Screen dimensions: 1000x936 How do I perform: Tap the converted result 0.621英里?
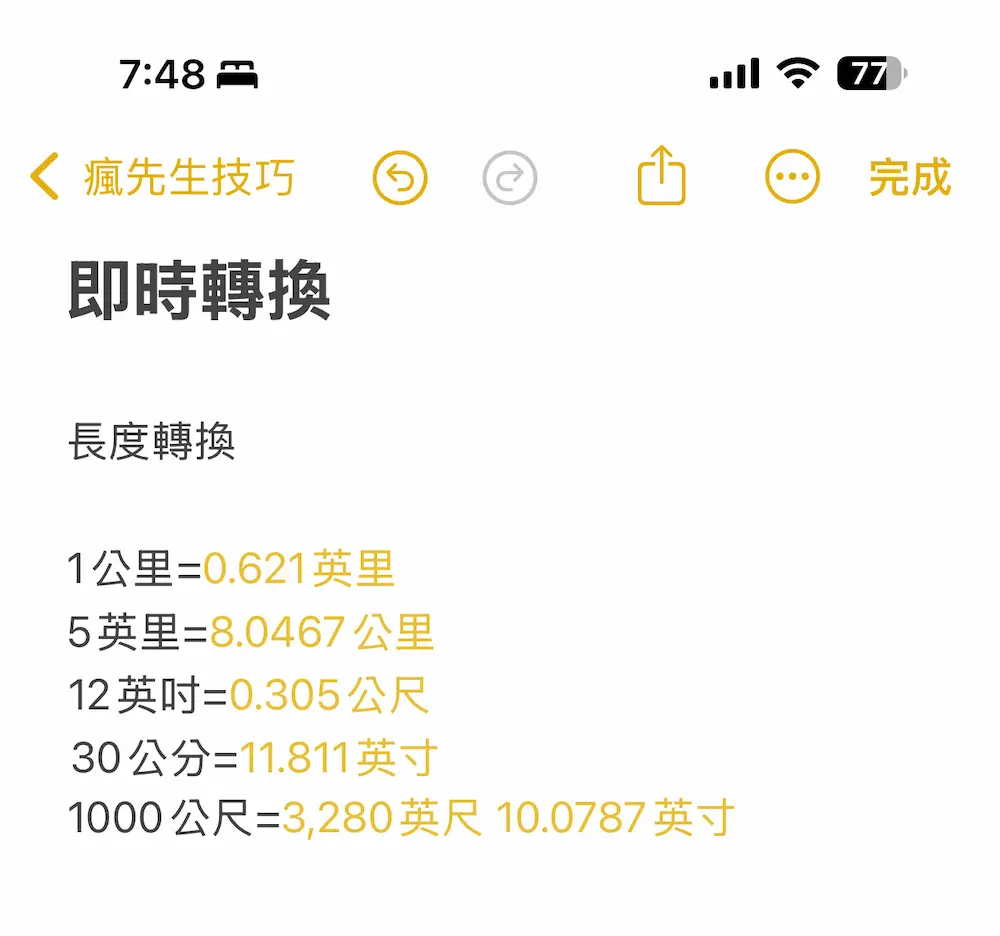point(299,570)
